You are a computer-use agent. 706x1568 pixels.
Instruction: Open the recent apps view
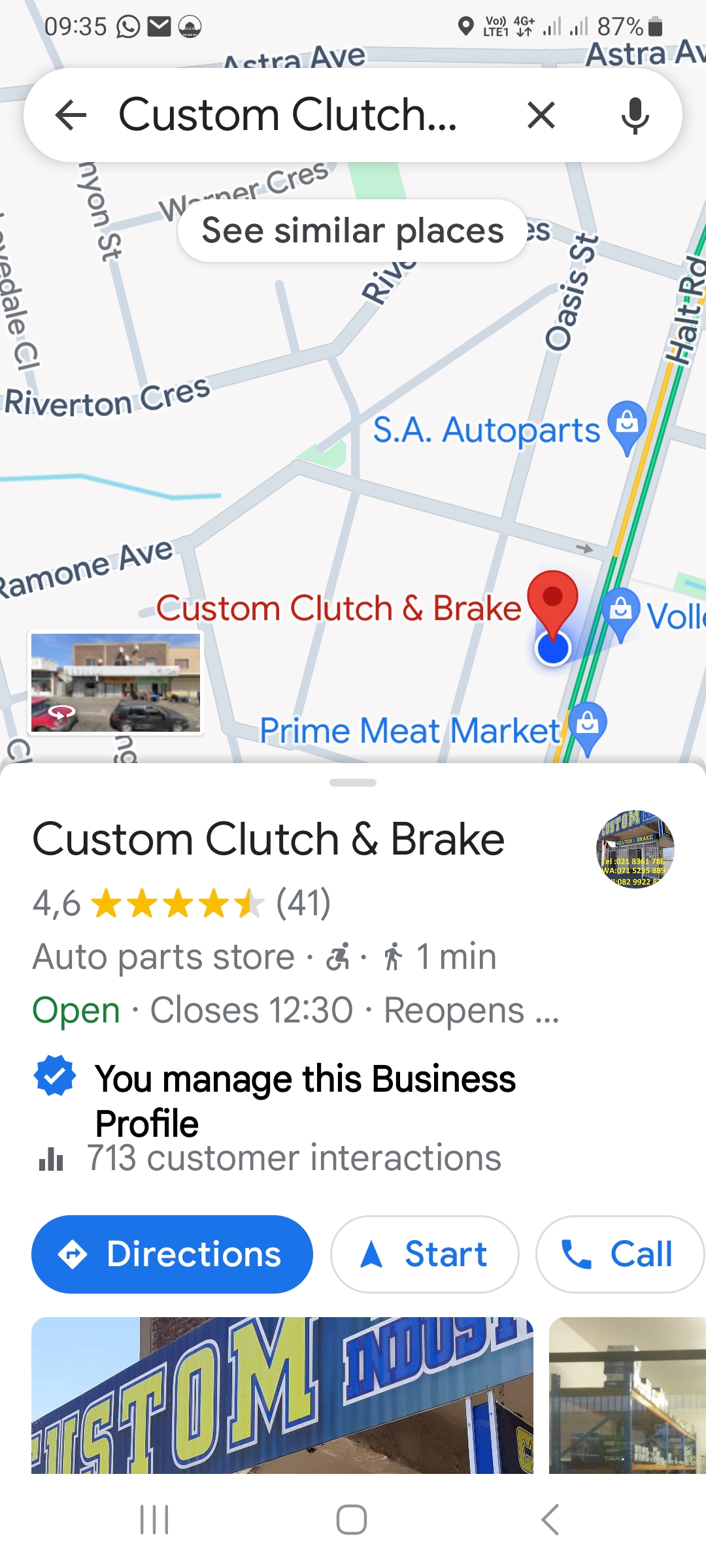click(x=155, y=1519)
